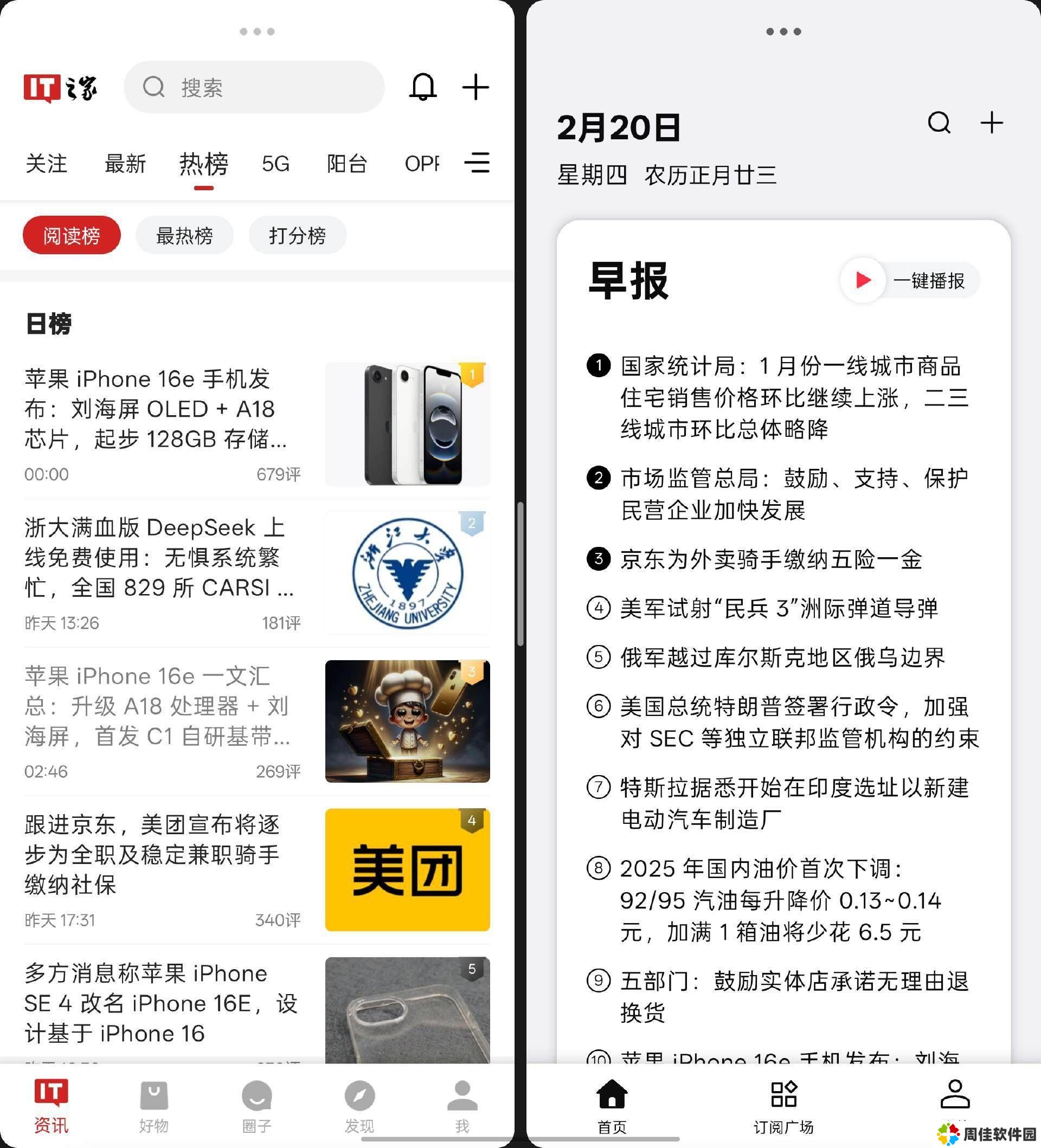Play the 早报 with 一键播报

pos(910,280)
